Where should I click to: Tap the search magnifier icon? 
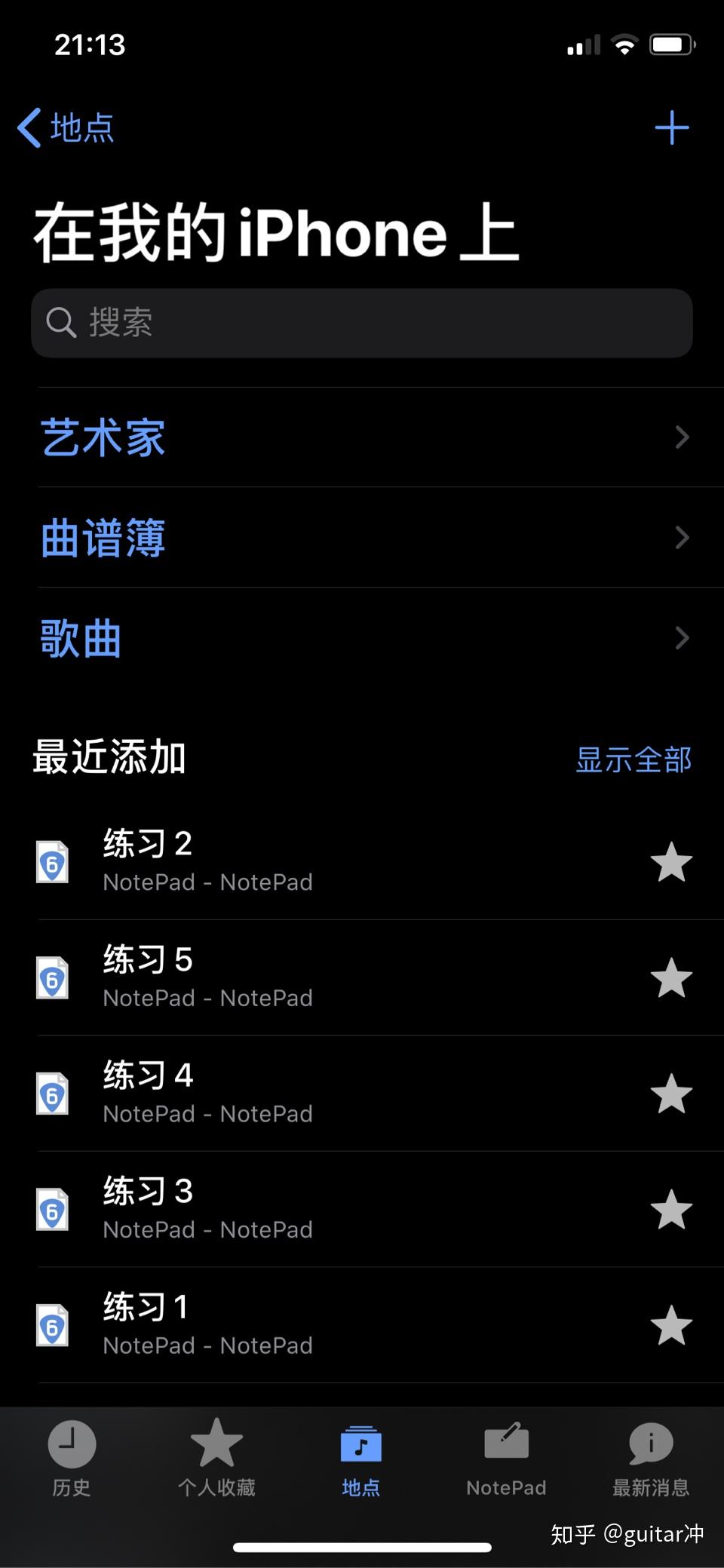tap(61, 323)
